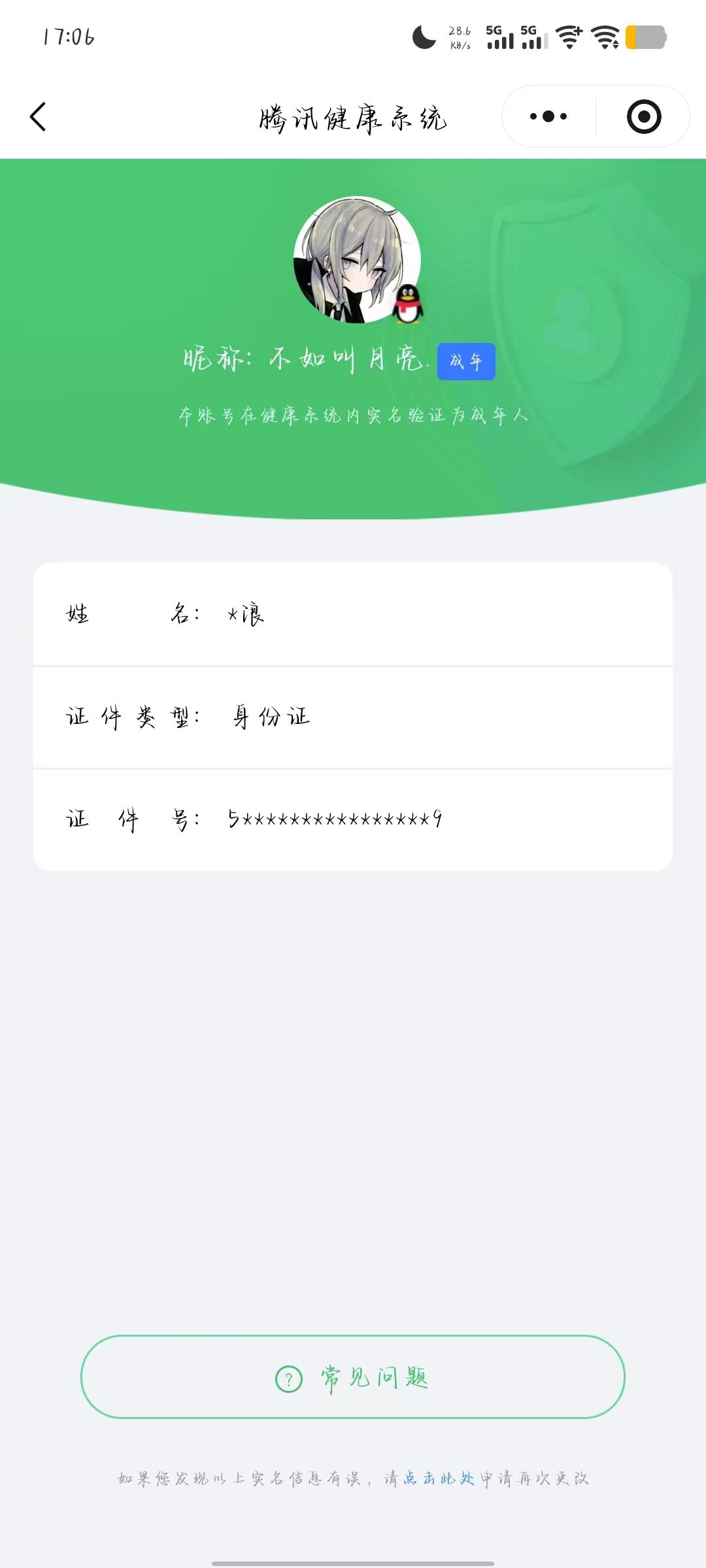Click the circular close/exit mini-program icon

[644, 116]
